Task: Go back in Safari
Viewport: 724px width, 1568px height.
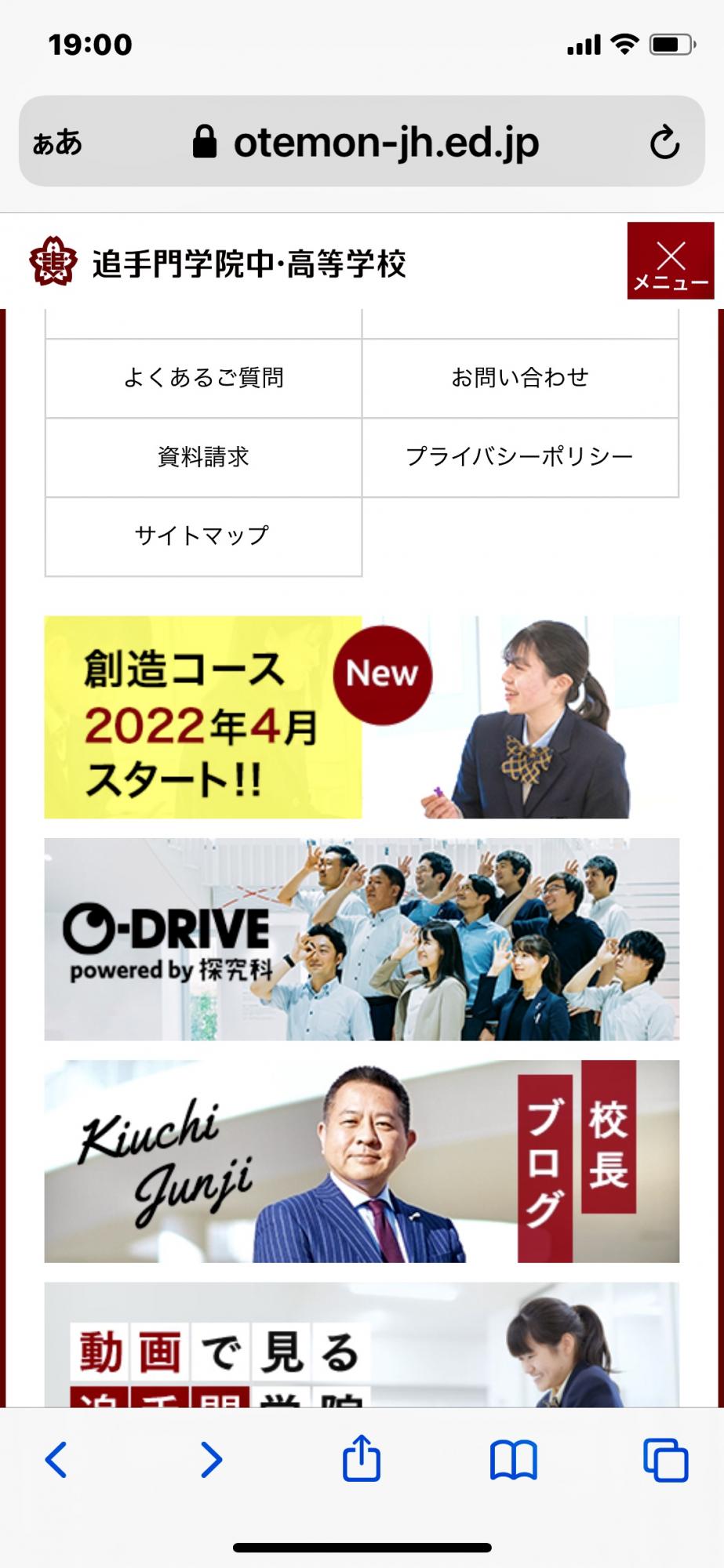Action: [x=56, y=1460]
